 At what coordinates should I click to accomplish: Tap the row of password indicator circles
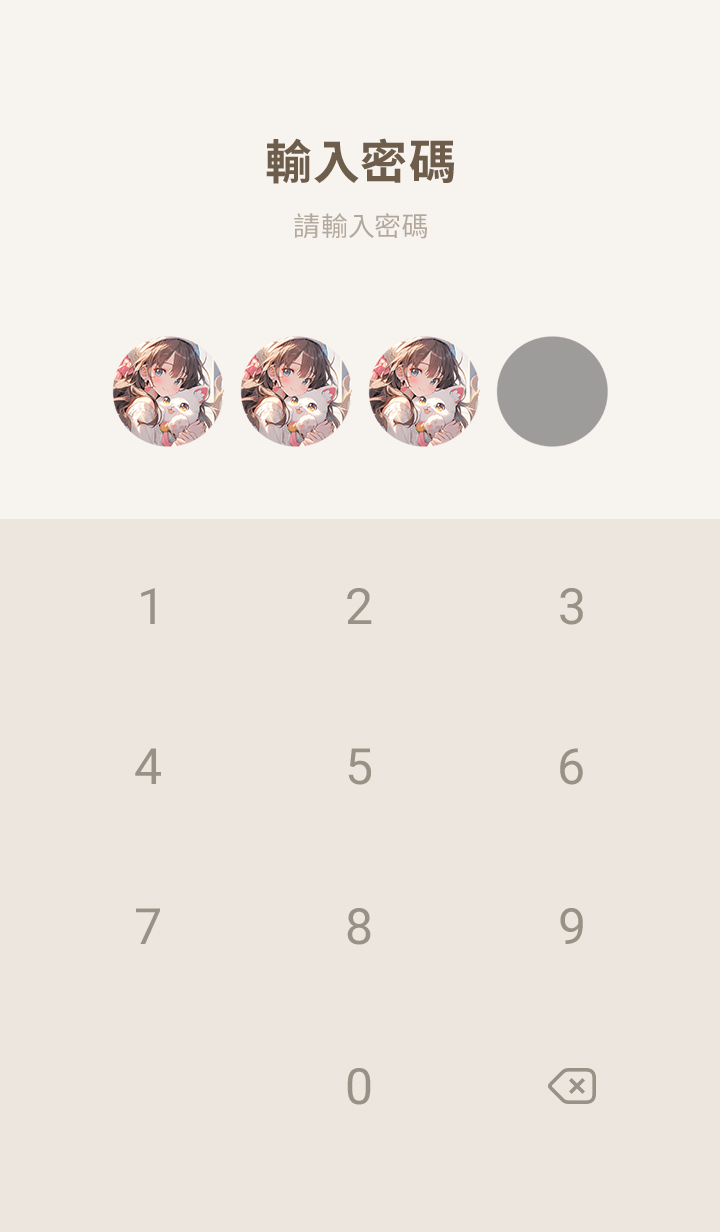(360, 392)
